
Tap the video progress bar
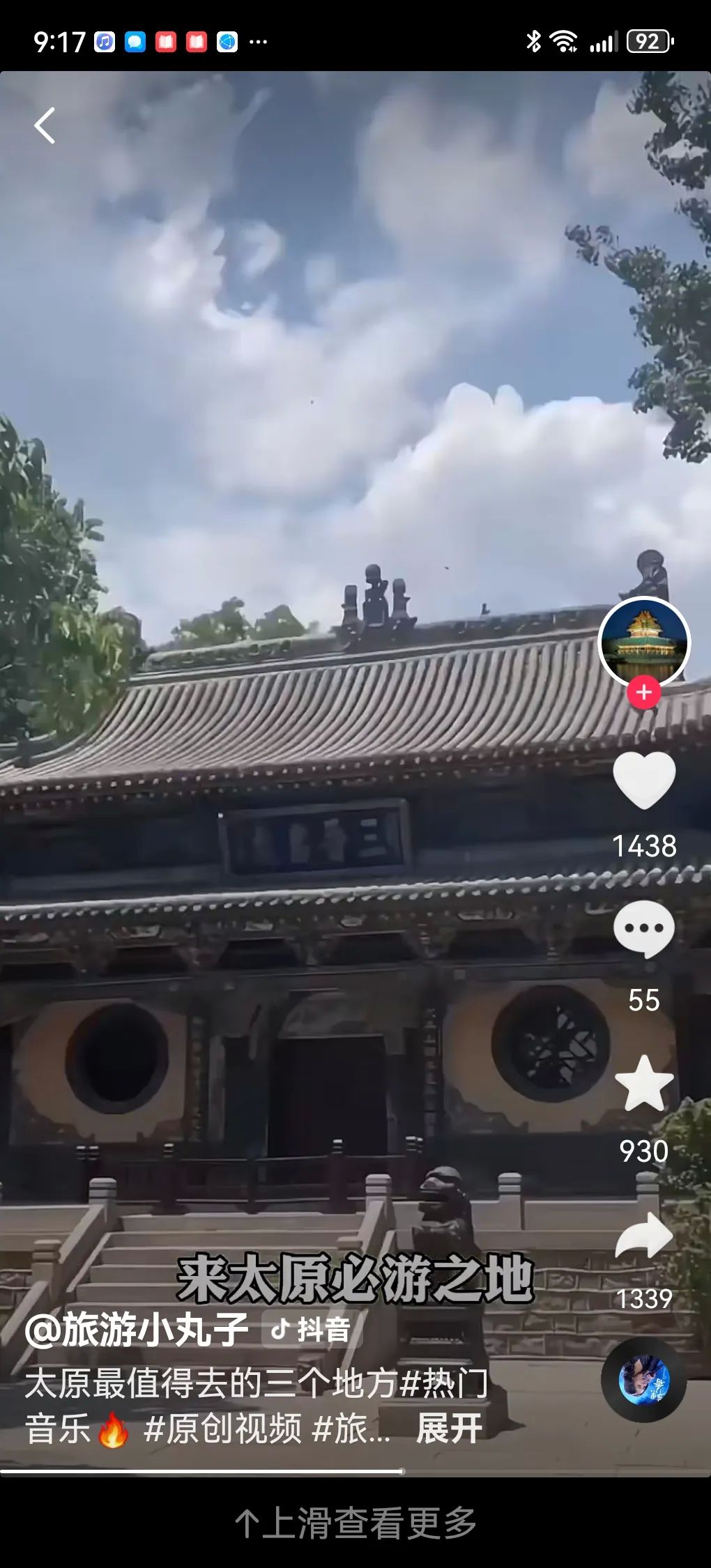[355, 1472]
